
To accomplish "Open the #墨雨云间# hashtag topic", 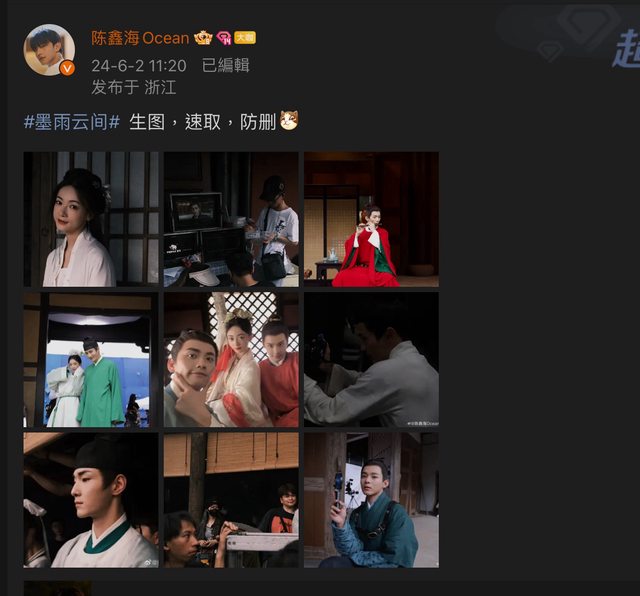I will [x=71, y=121].
